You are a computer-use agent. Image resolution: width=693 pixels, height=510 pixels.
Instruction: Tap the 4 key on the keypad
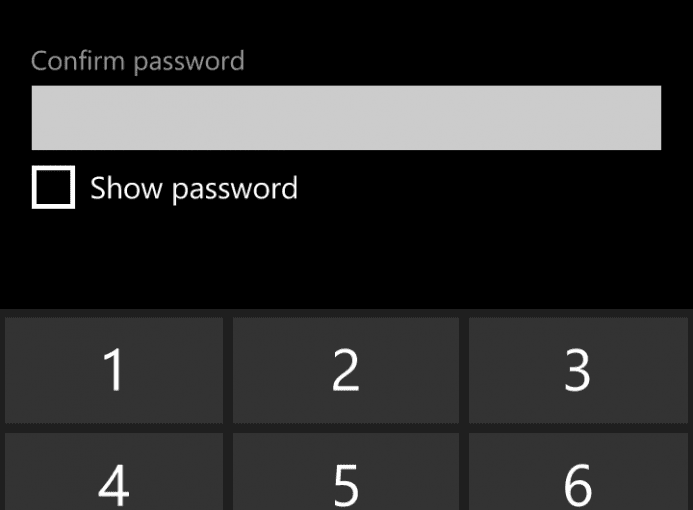coord(114,474)
